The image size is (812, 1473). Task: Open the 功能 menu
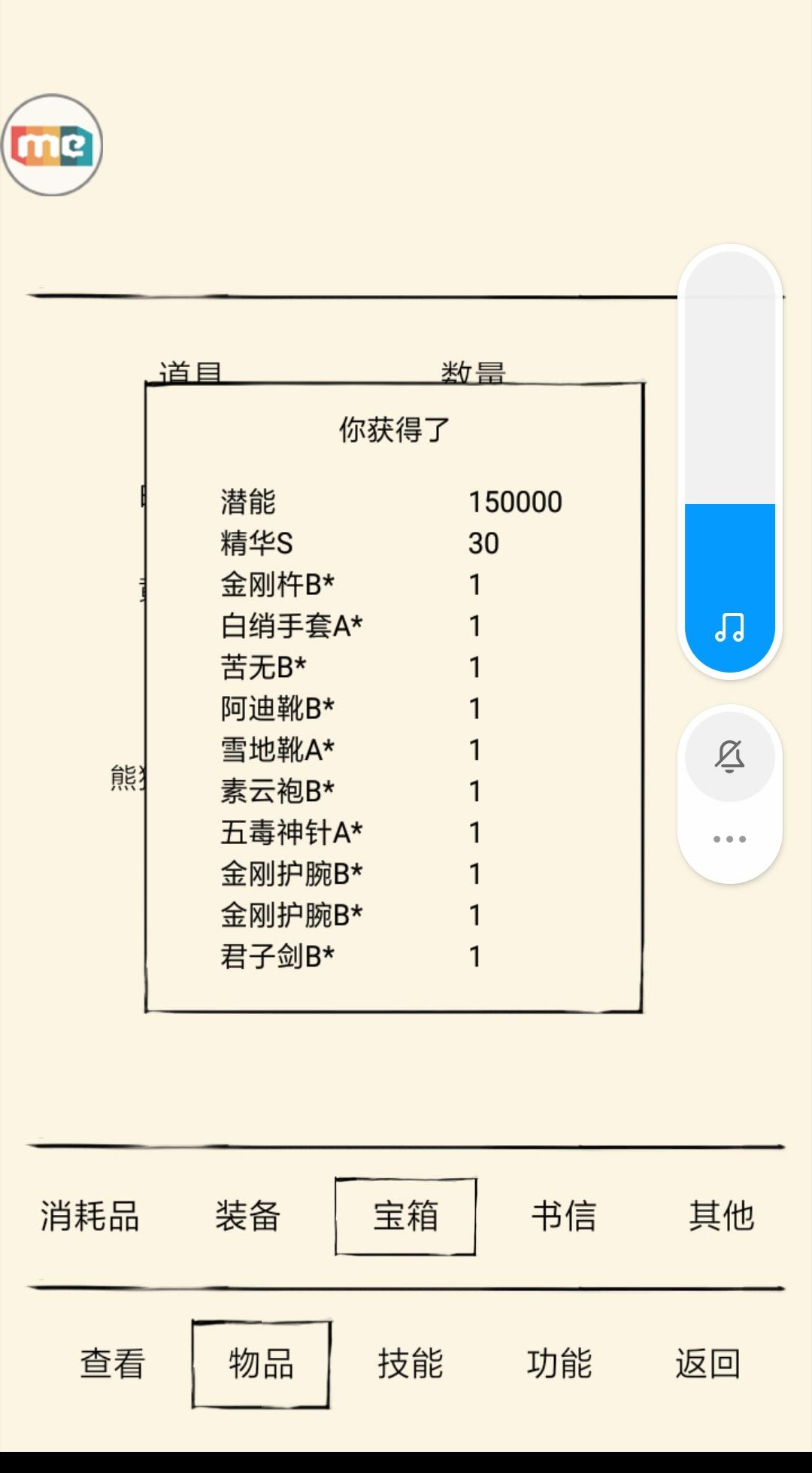(x=559, y=1363)
